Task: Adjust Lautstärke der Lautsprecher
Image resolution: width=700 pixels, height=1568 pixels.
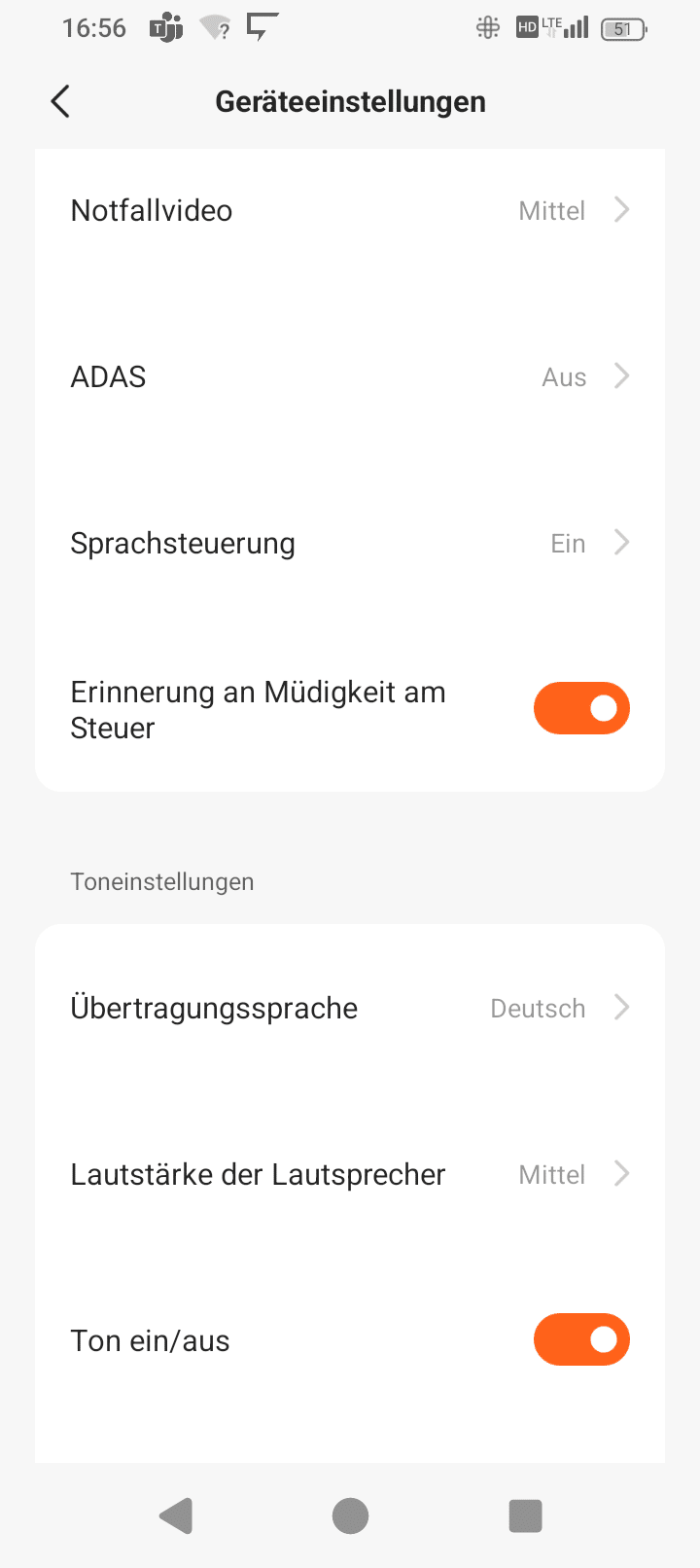Action: coord(350,1174)
